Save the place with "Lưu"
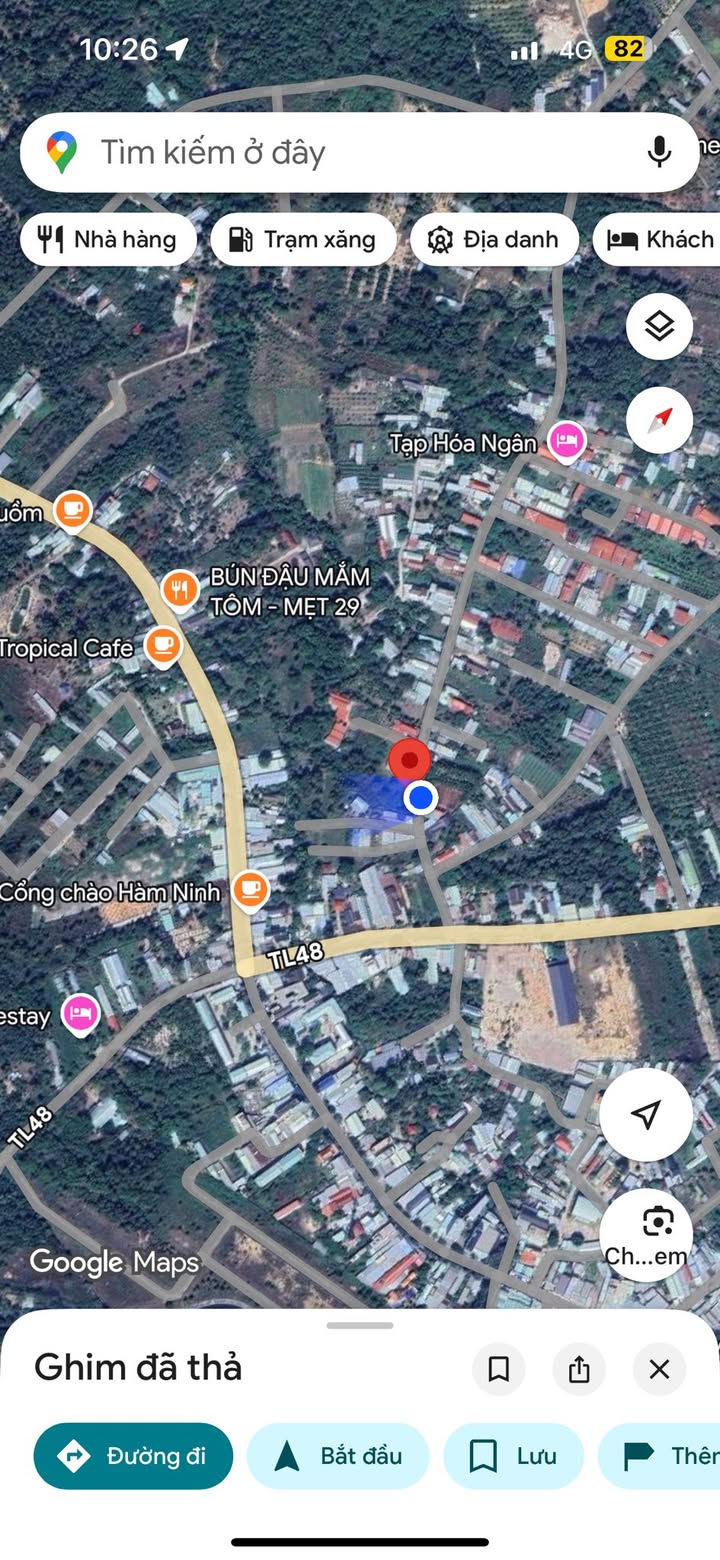 point(513,1456)
